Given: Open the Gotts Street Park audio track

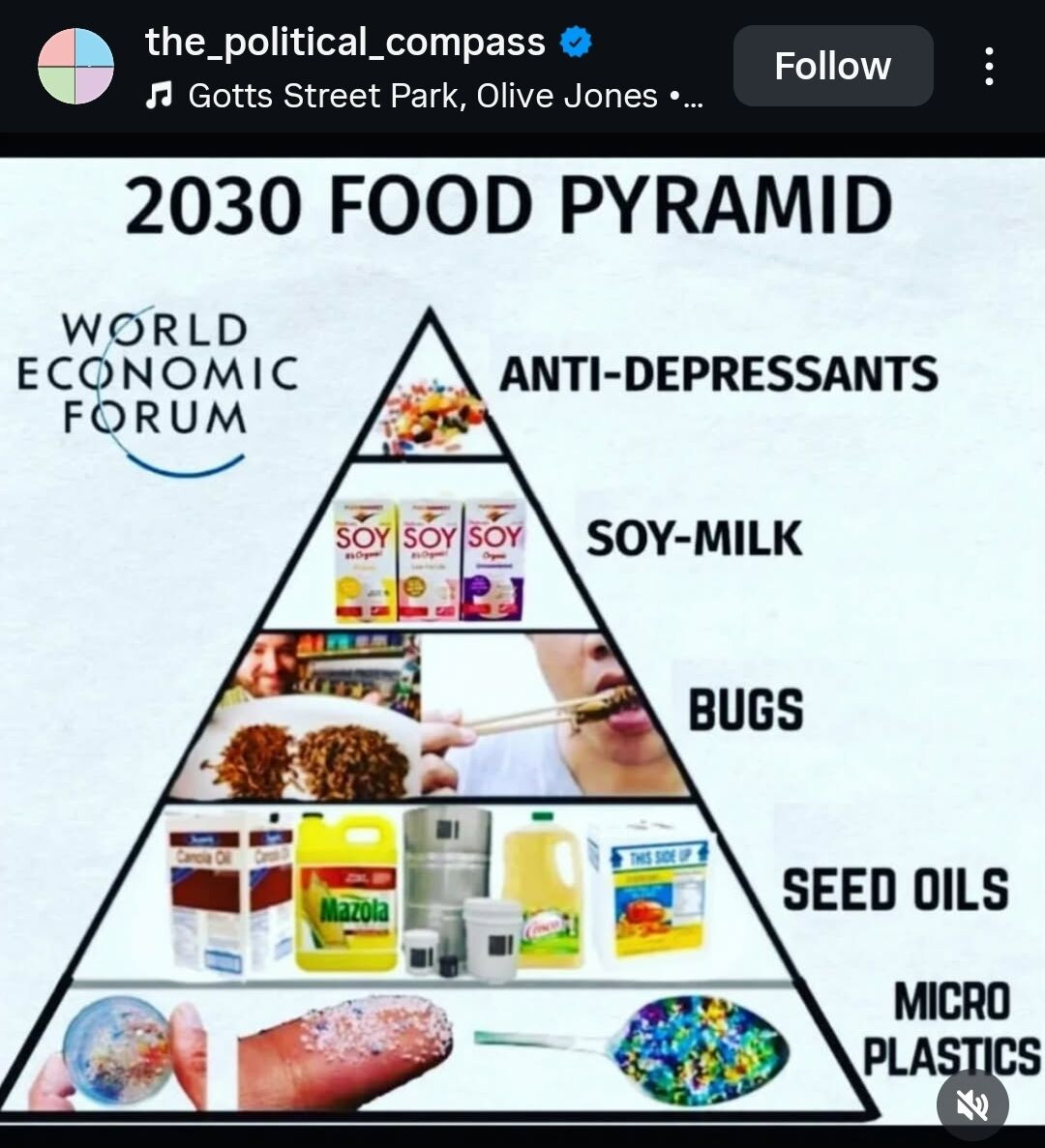Looking at the screenshot, I should (x=423, y=96).
